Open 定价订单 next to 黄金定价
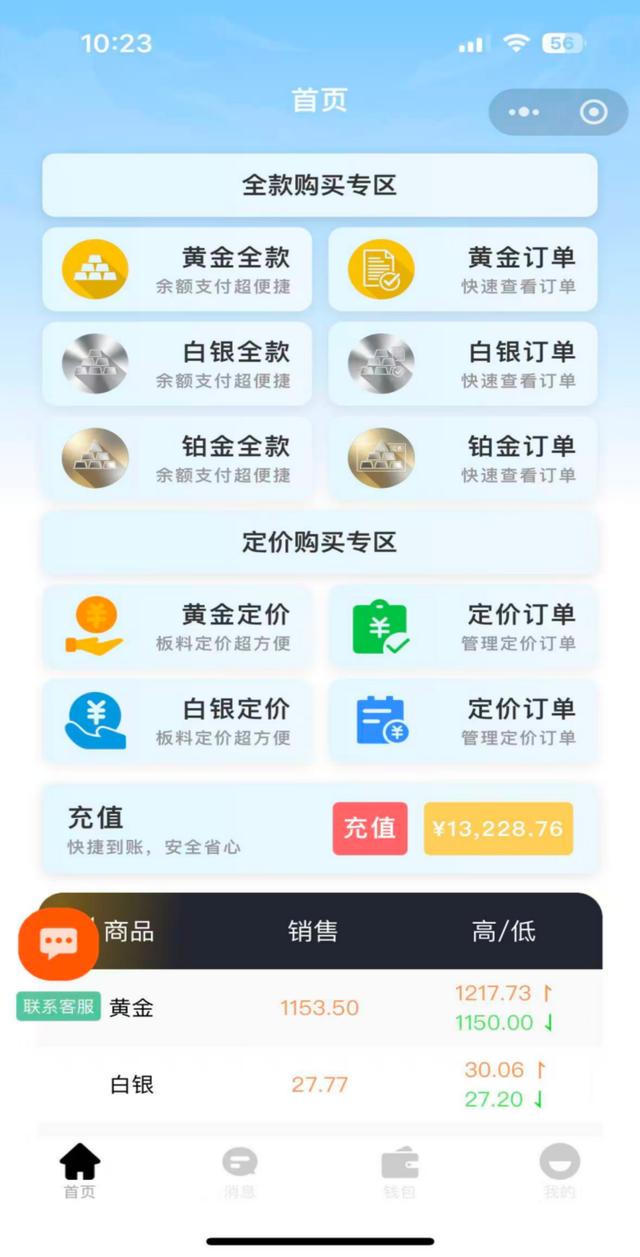 point(463,627)
